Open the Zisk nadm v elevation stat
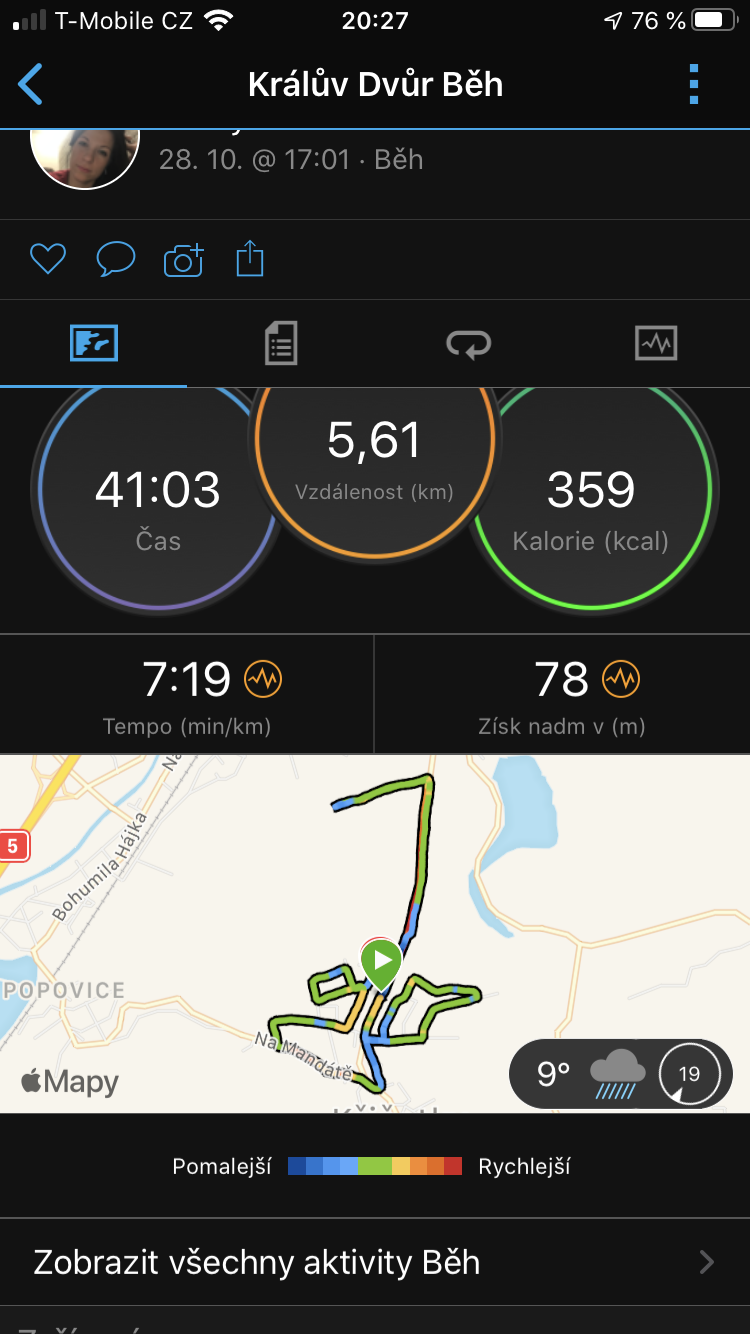The image size is (750, 1334). coord(562,694)
